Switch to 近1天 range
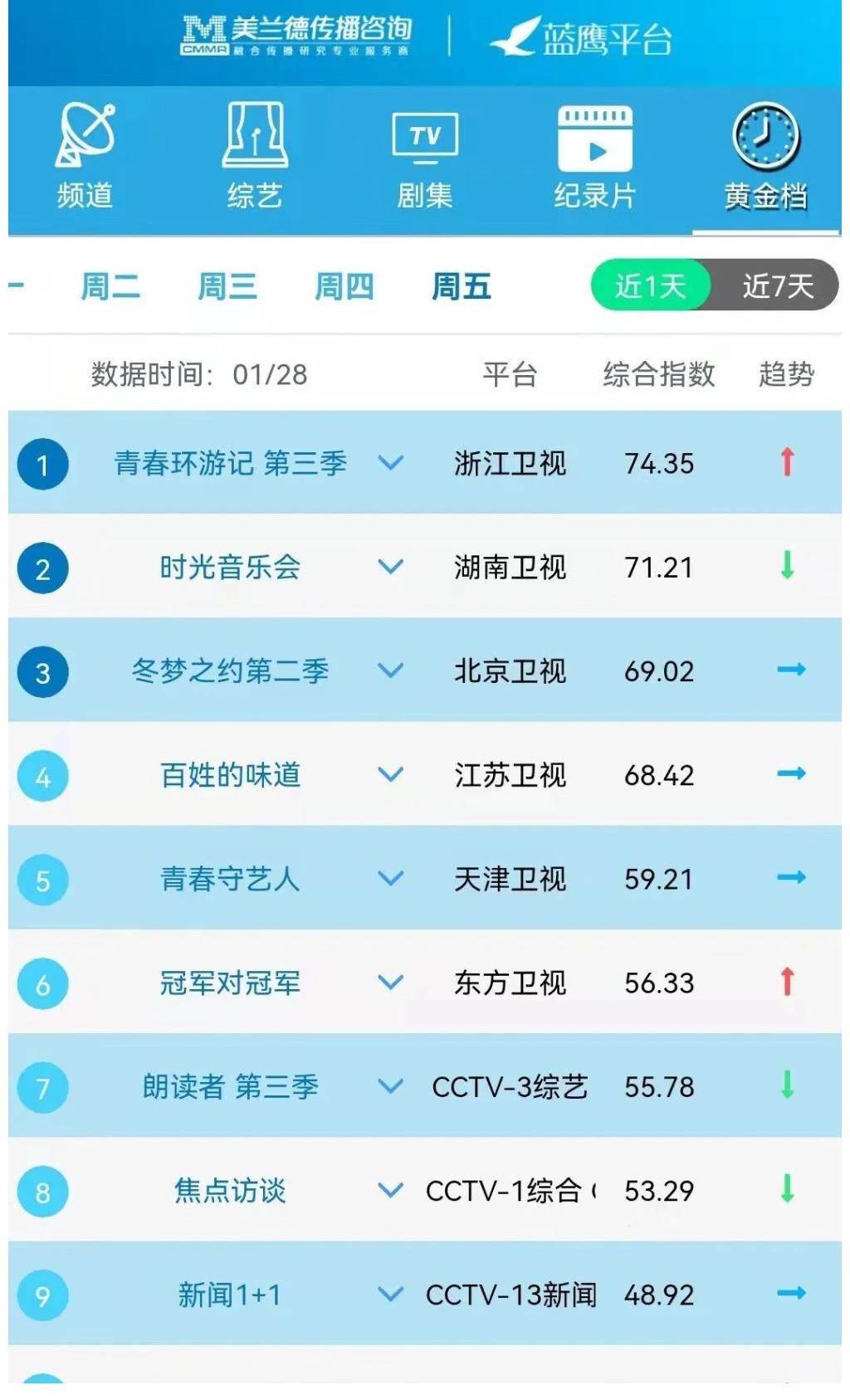Image resolution: width=850 pixels, height=1400 pixels. click(x=651, y=286)
